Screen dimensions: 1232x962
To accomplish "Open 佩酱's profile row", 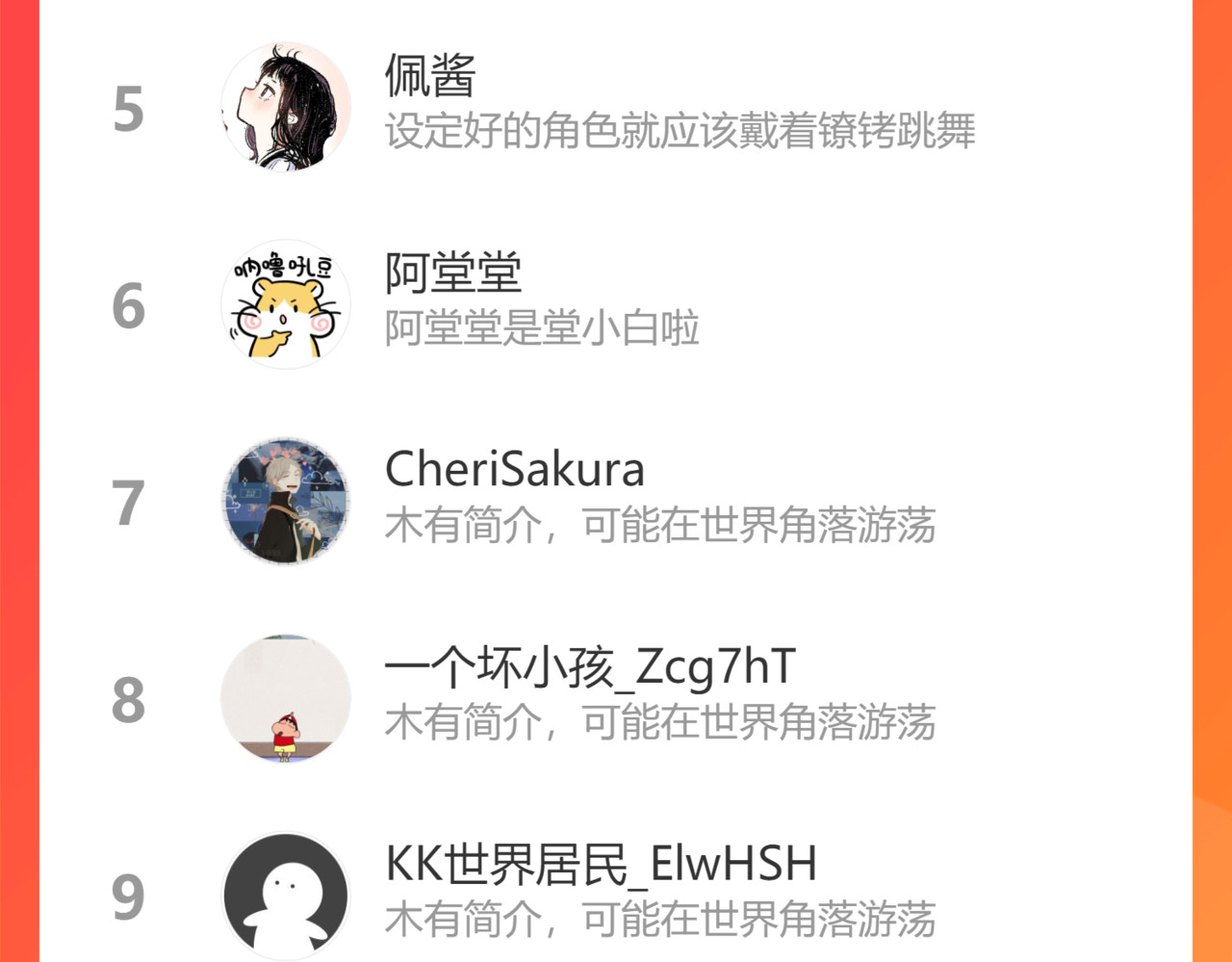I will click(616, 107).
